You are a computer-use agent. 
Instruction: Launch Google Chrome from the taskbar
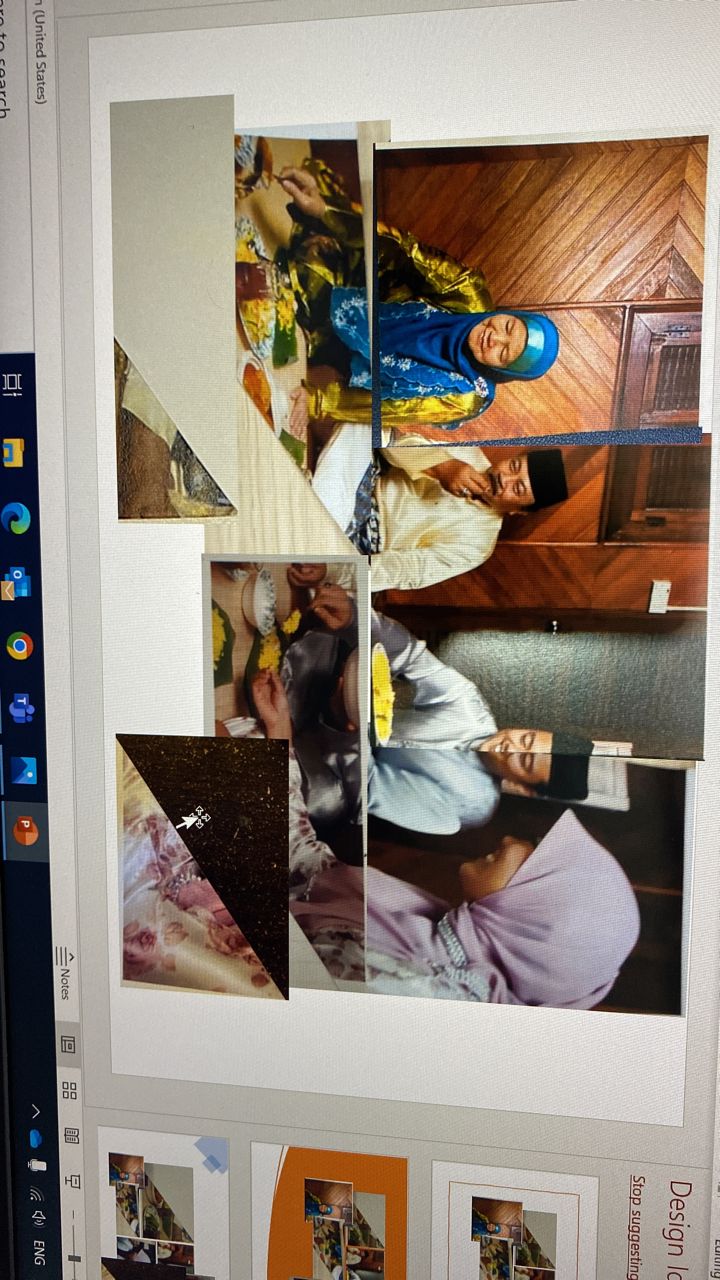coord(19,646)
